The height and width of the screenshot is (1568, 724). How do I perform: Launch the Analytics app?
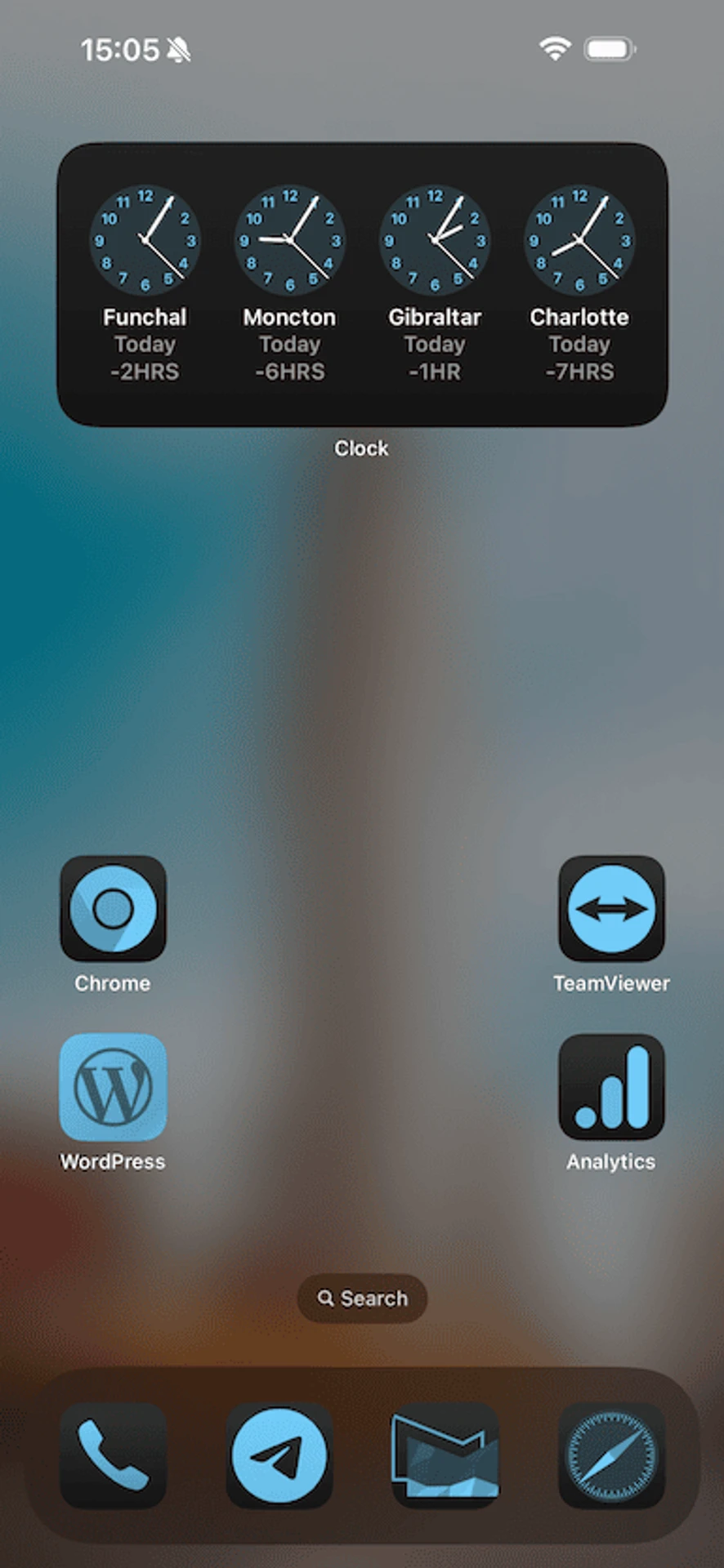[x=610, y=1087]
